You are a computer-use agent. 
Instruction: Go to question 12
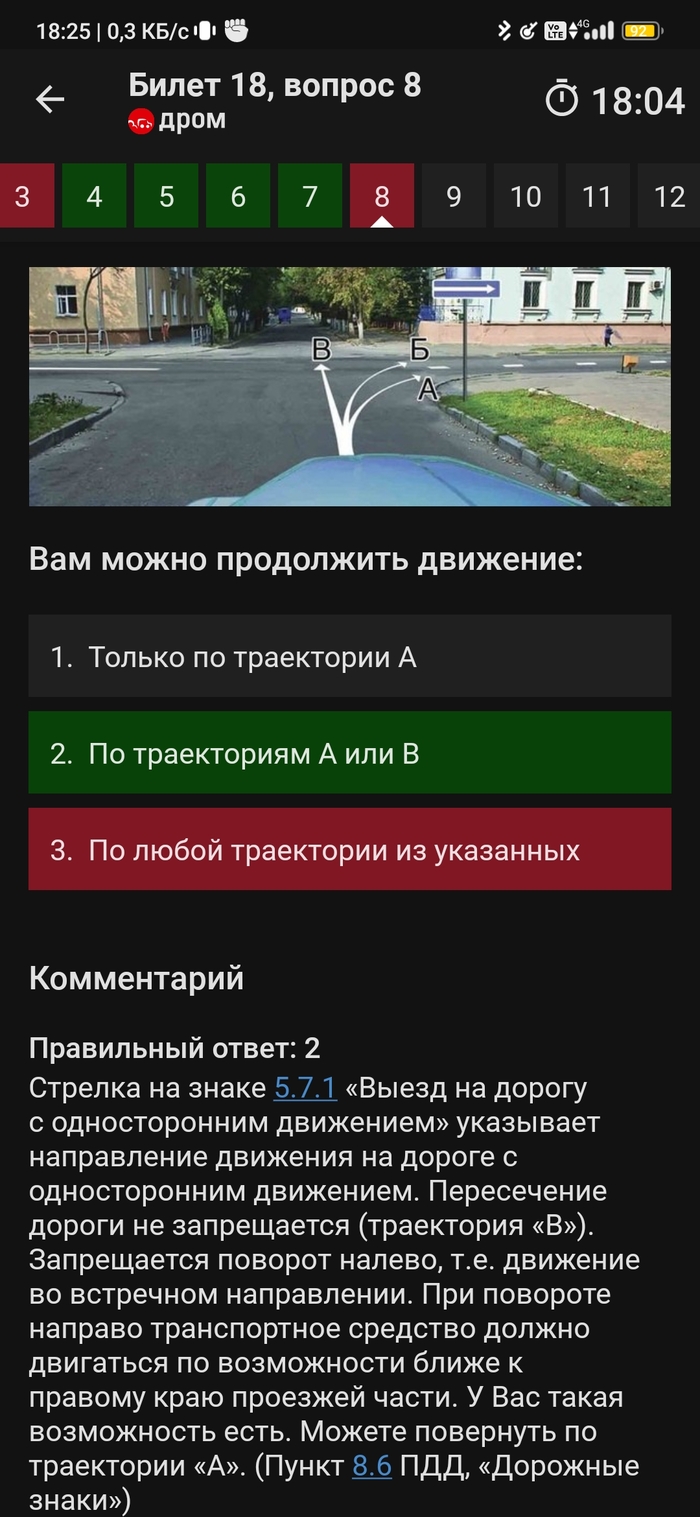click(x=668, y=196)
